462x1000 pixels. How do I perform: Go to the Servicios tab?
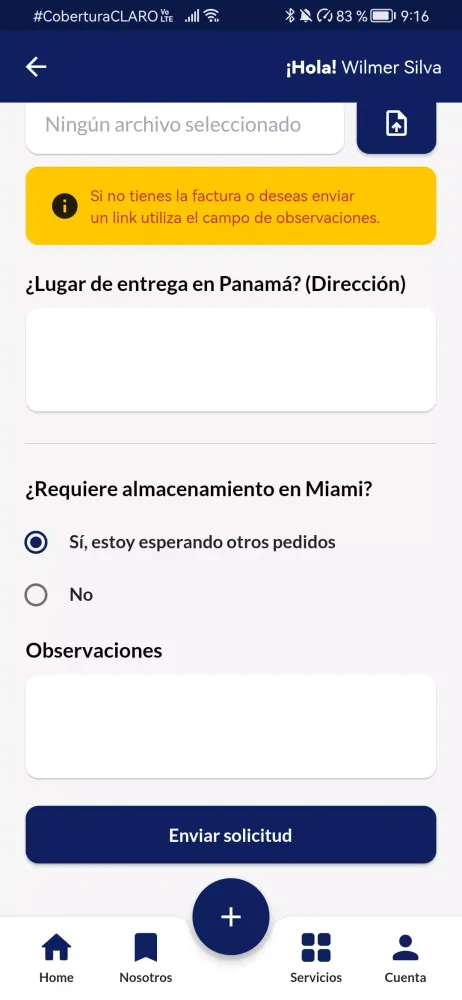tap(316, 958)
